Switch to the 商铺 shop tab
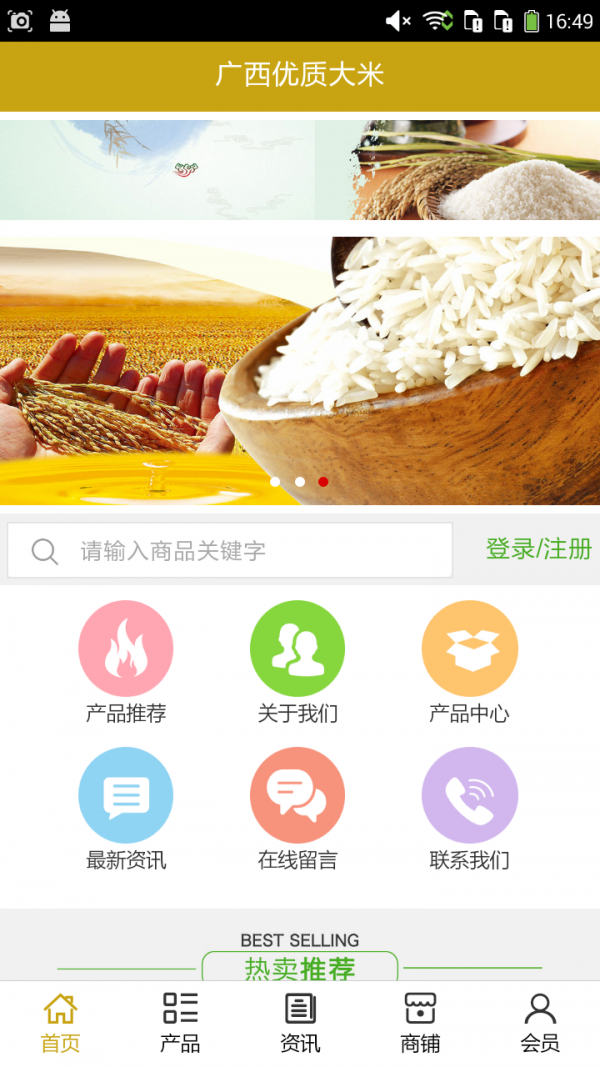This screenshot has height=1067, width=600. [x=420, y=1023]
